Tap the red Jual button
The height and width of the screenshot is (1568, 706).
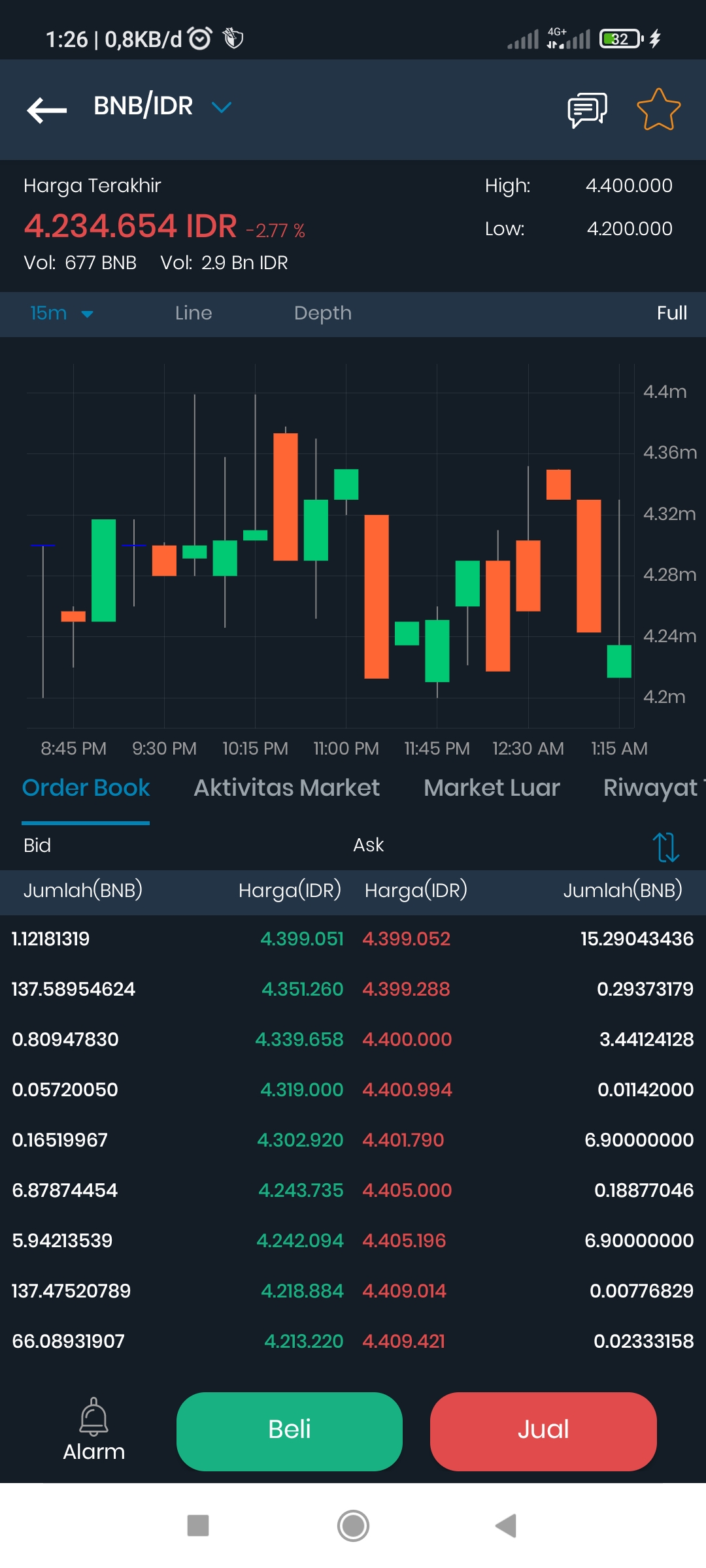pos(543,1431)
